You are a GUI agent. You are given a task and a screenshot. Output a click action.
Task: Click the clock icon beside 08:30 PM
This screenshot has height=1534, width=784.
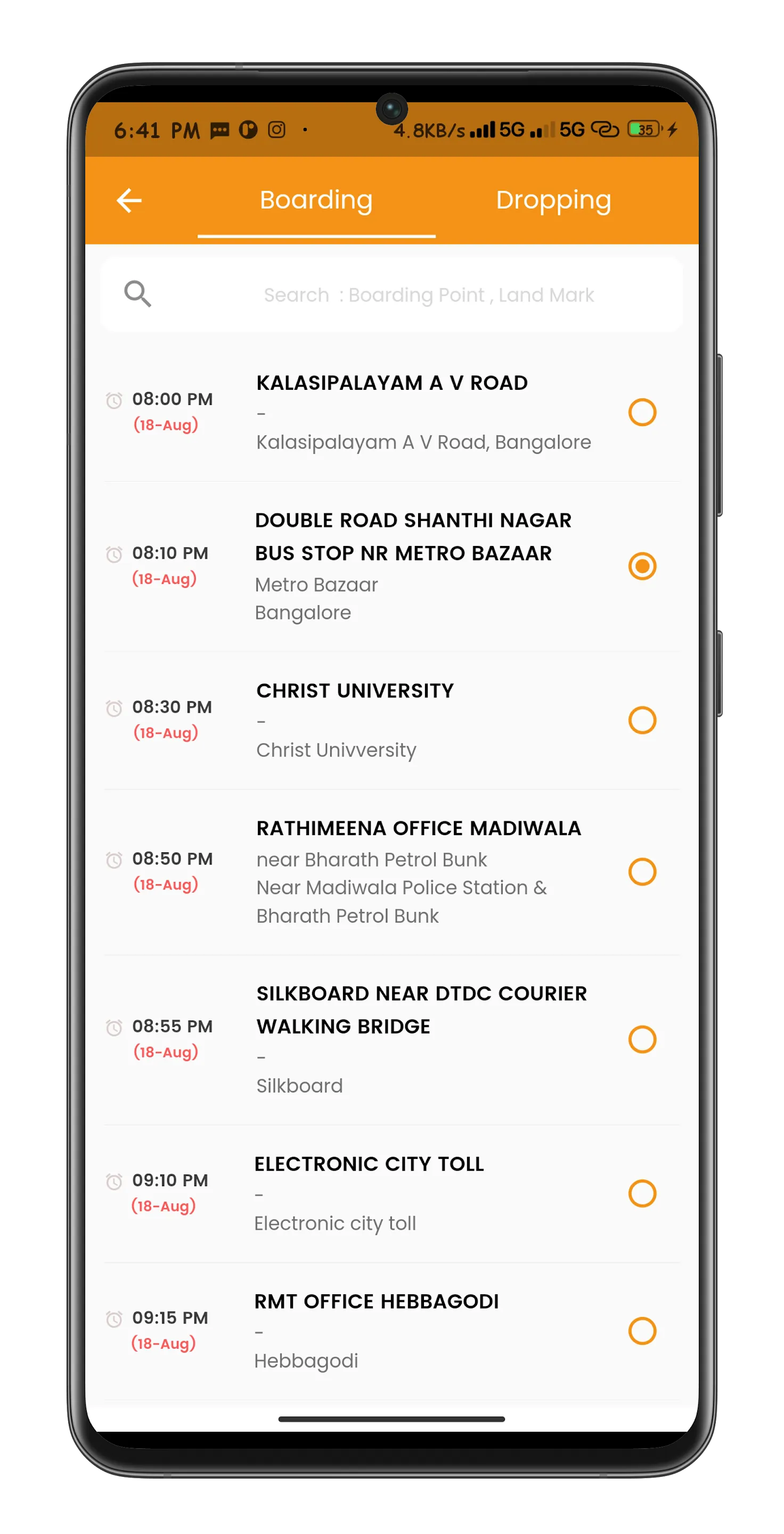tap(113, 708)
